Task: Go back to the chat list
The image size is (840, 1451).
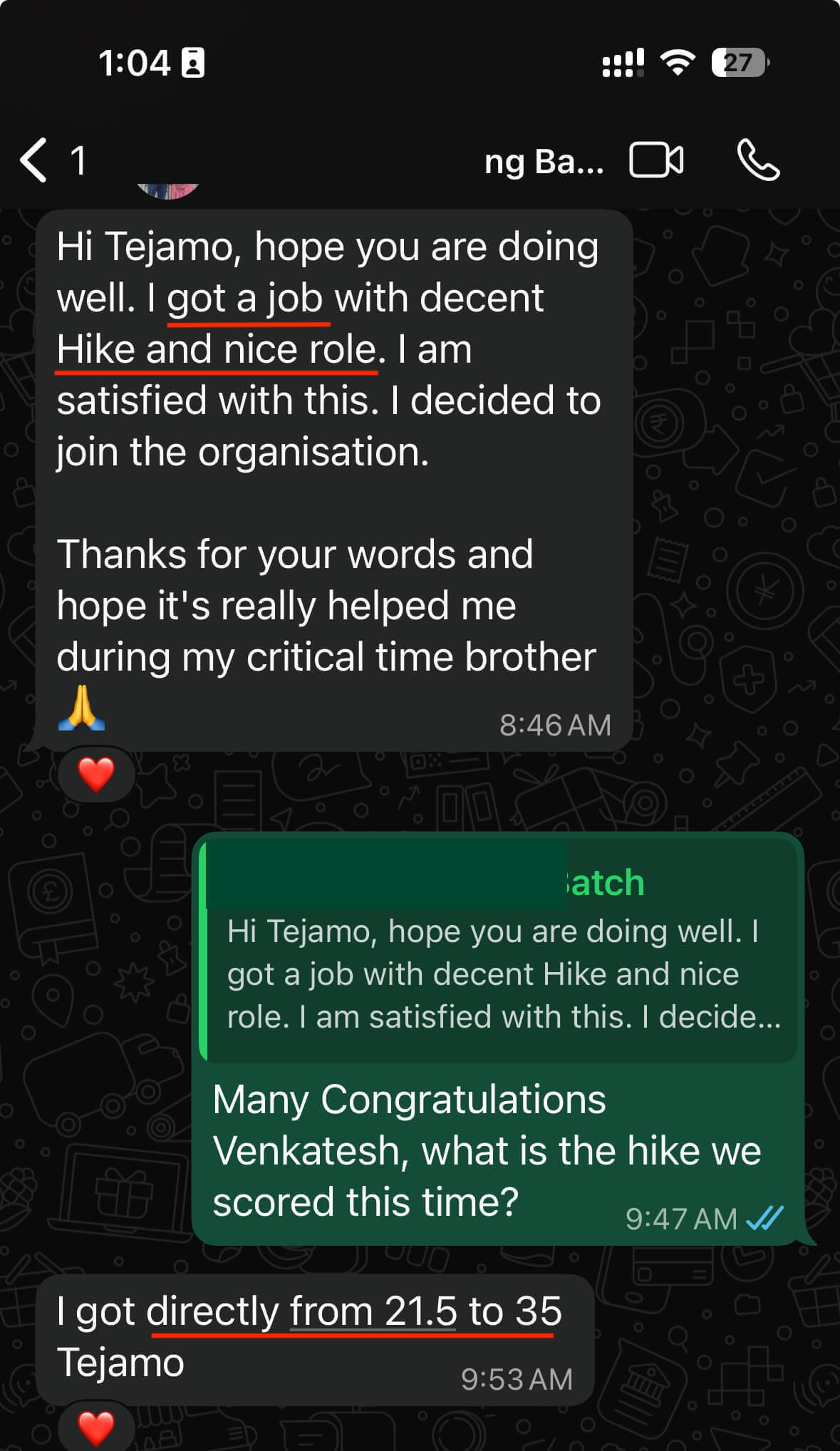Action: tap(34, 160)
